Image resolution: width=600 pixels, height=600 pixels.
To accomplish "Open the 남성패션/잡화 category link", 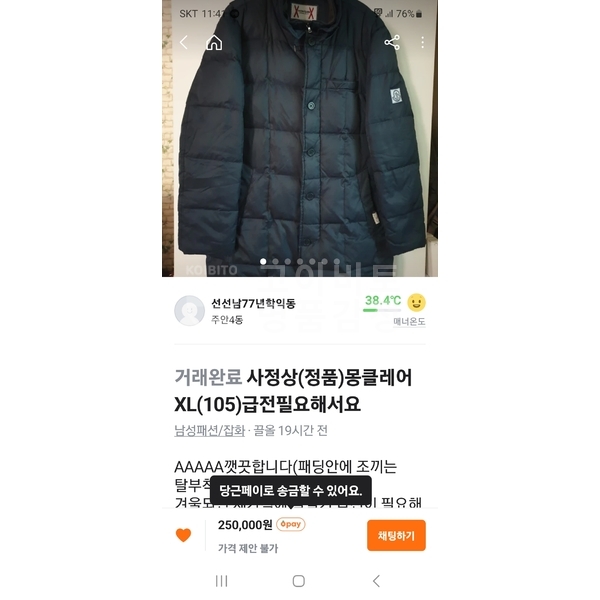I will click(209, 431).
